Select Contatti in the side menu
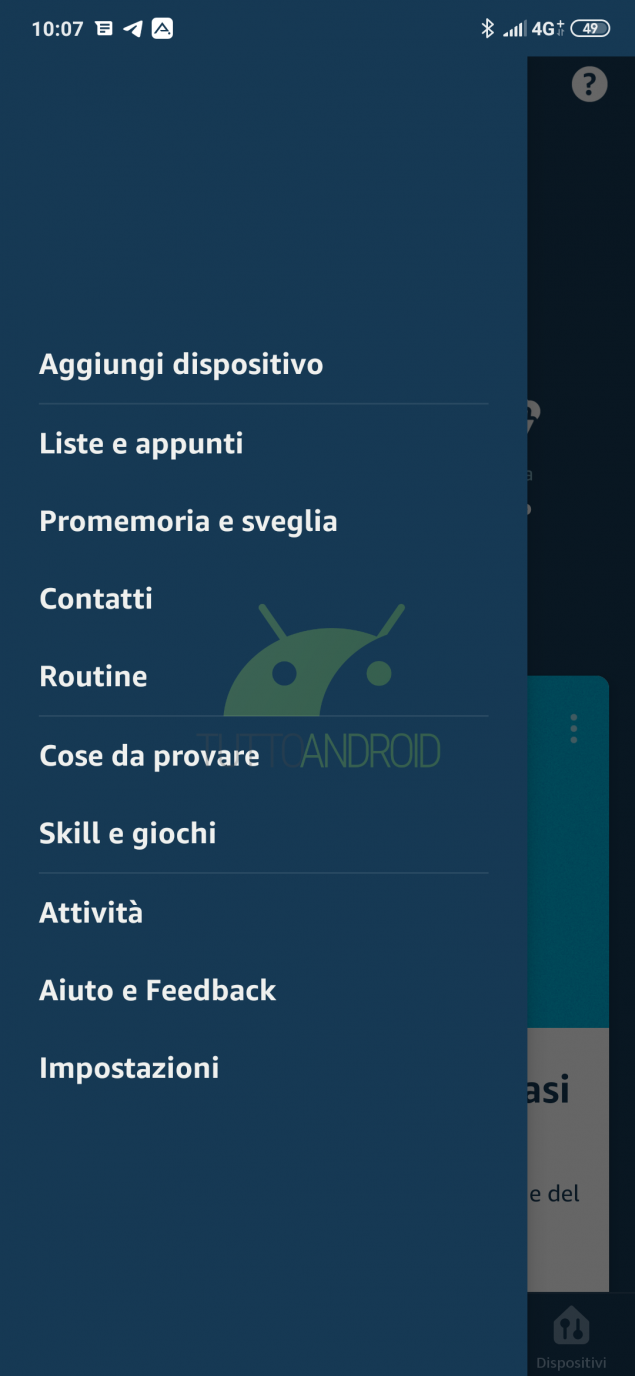This screenshot has height=1376, width=635. coord(96,599)
